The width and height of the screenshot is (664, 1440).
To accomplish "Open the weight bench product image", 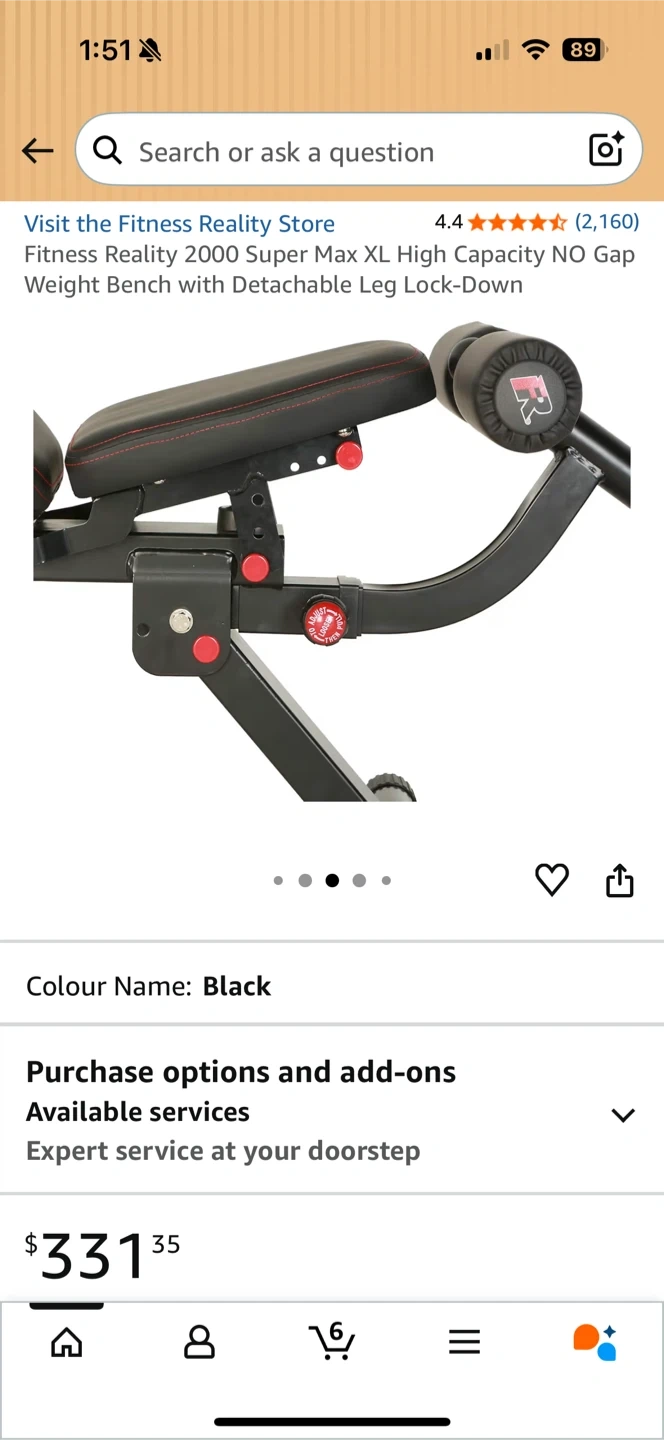I will tap(332, 560).
